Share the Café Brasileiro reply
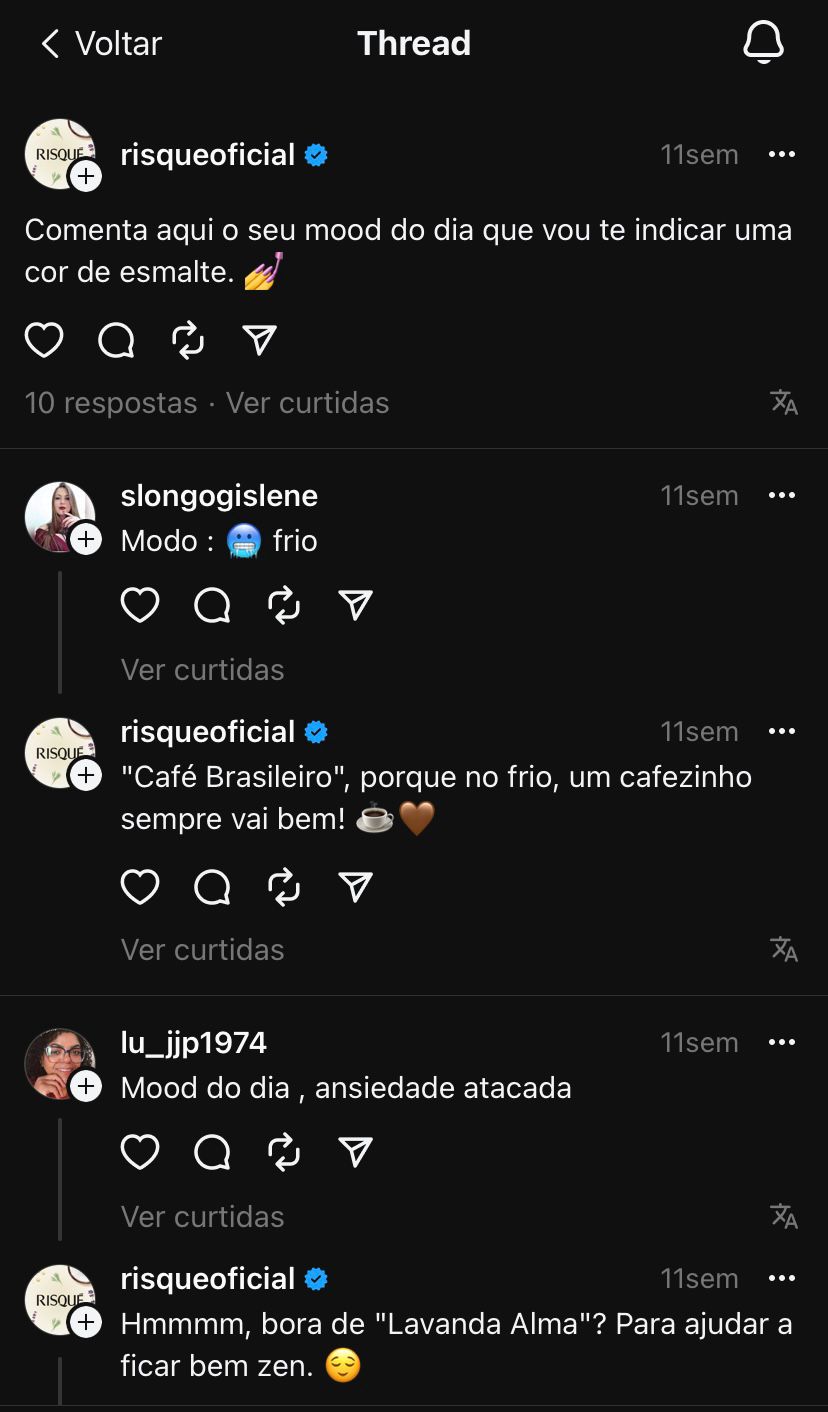 coord(355,886)
